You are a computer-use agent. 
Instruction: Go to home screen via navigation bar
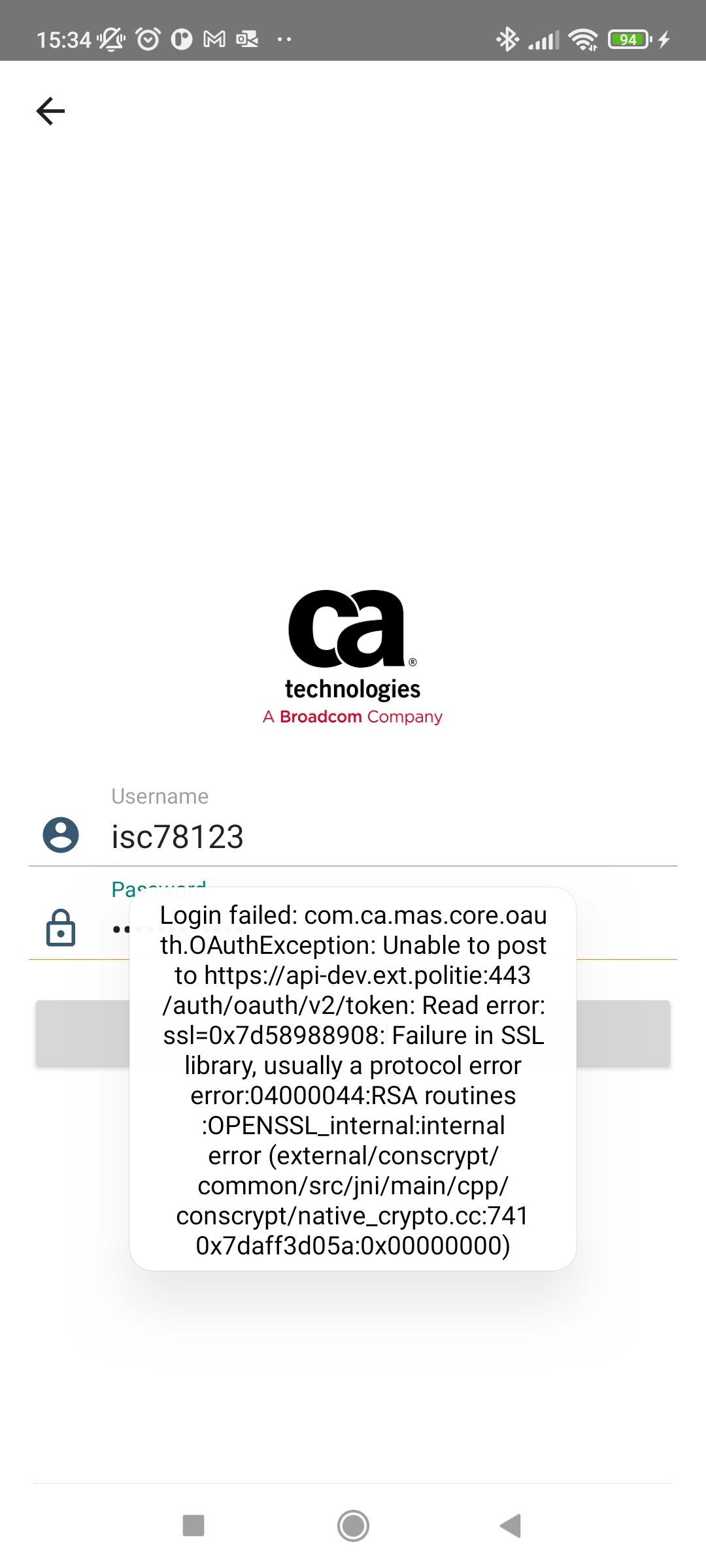coord(353,1526)
